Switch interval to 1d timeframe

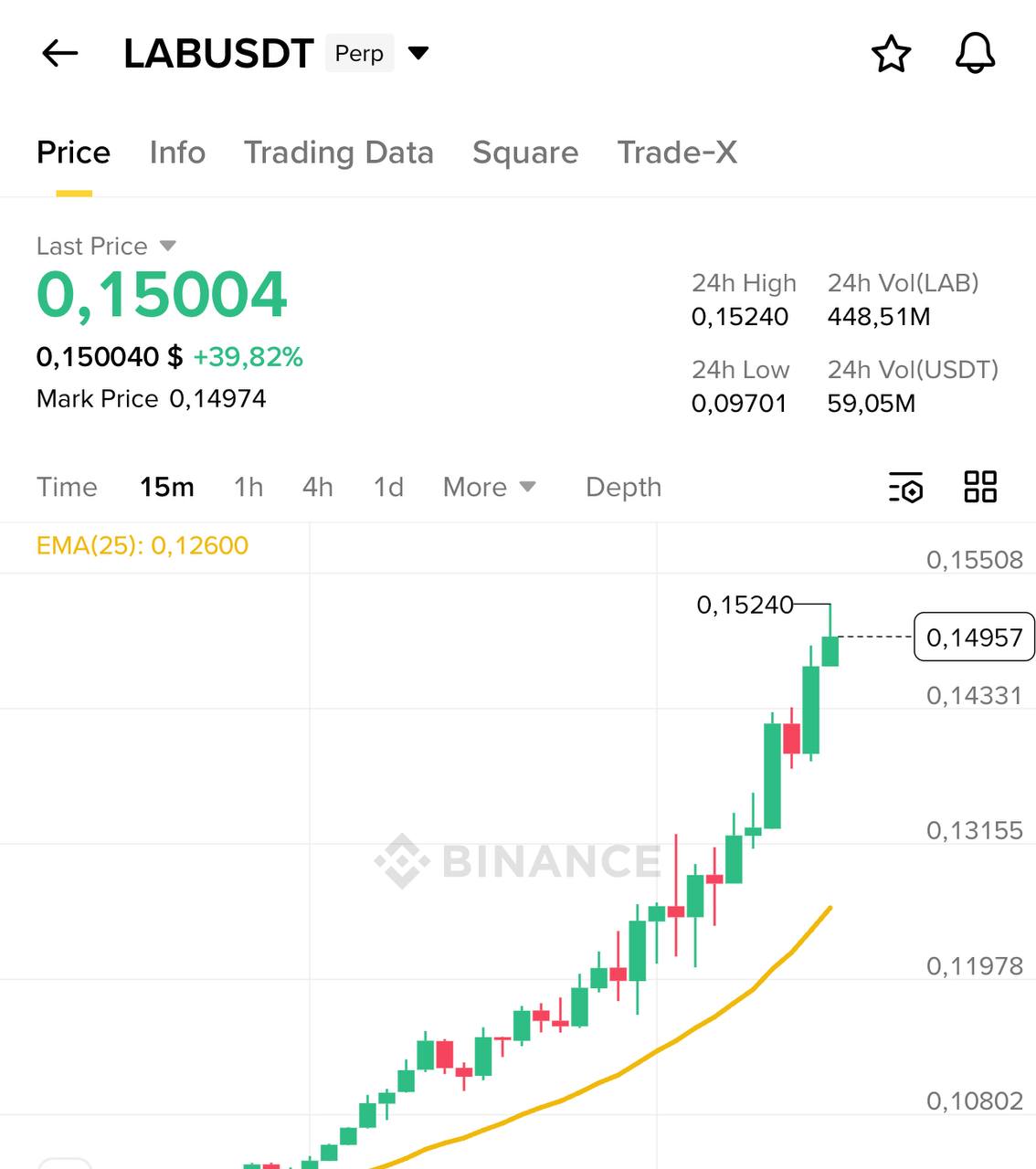pos(387,488)
